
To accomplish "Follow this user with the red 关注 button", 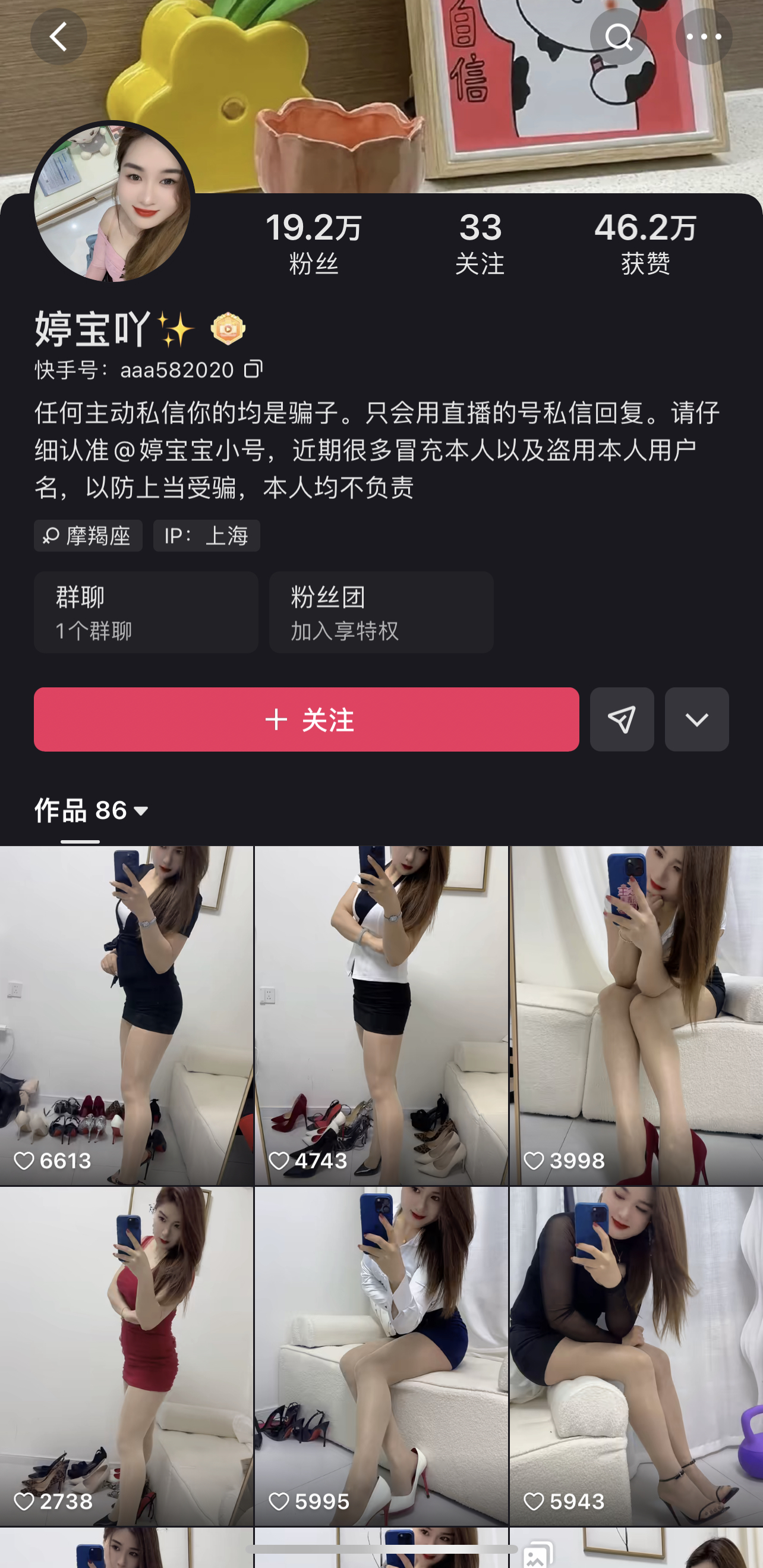I will [x=306, y=719].
